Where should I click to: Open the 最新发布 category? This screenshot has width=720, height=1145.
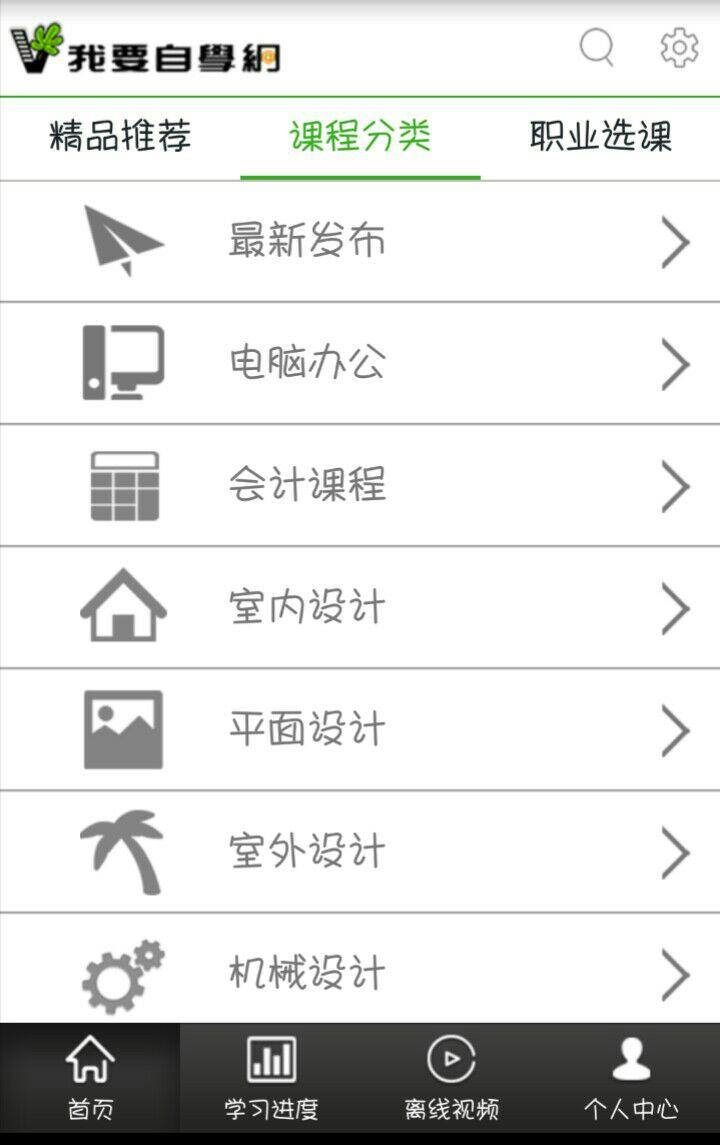click(360, 241)
